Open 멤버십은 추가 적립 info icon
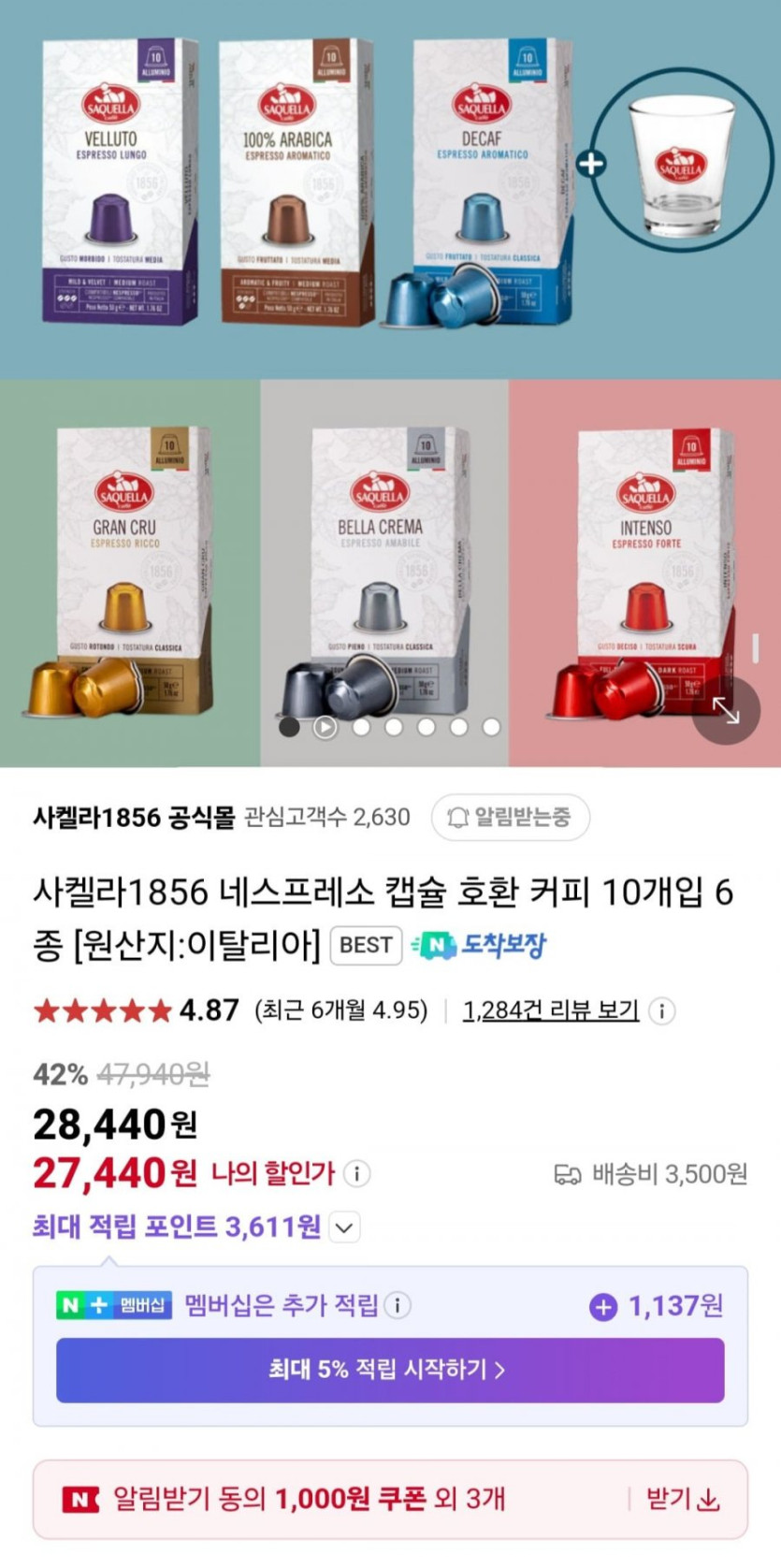This screenshot has height=1568, width=781. pos(398,1305)
